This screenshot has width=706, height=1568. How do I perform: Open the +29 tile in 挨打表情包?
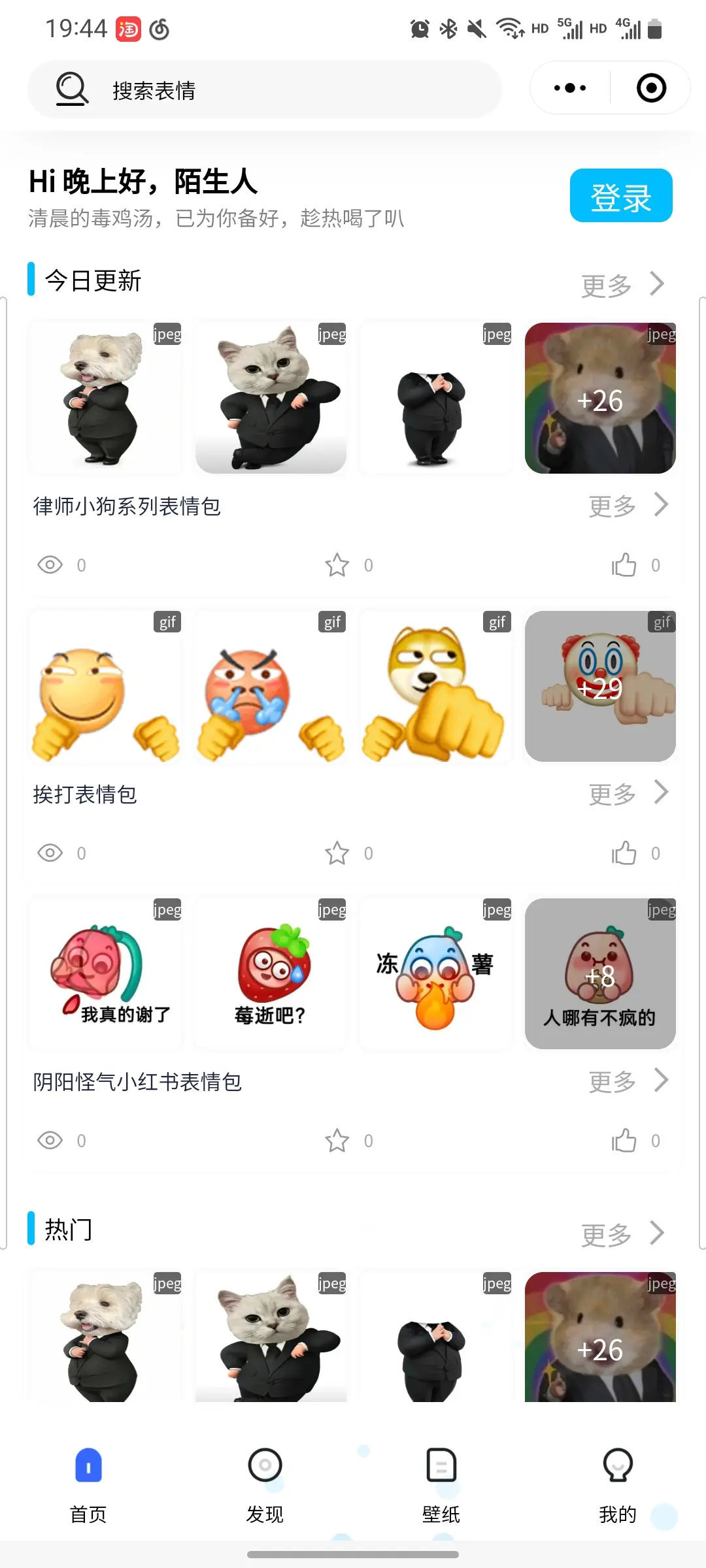click(x=599, y=687)
